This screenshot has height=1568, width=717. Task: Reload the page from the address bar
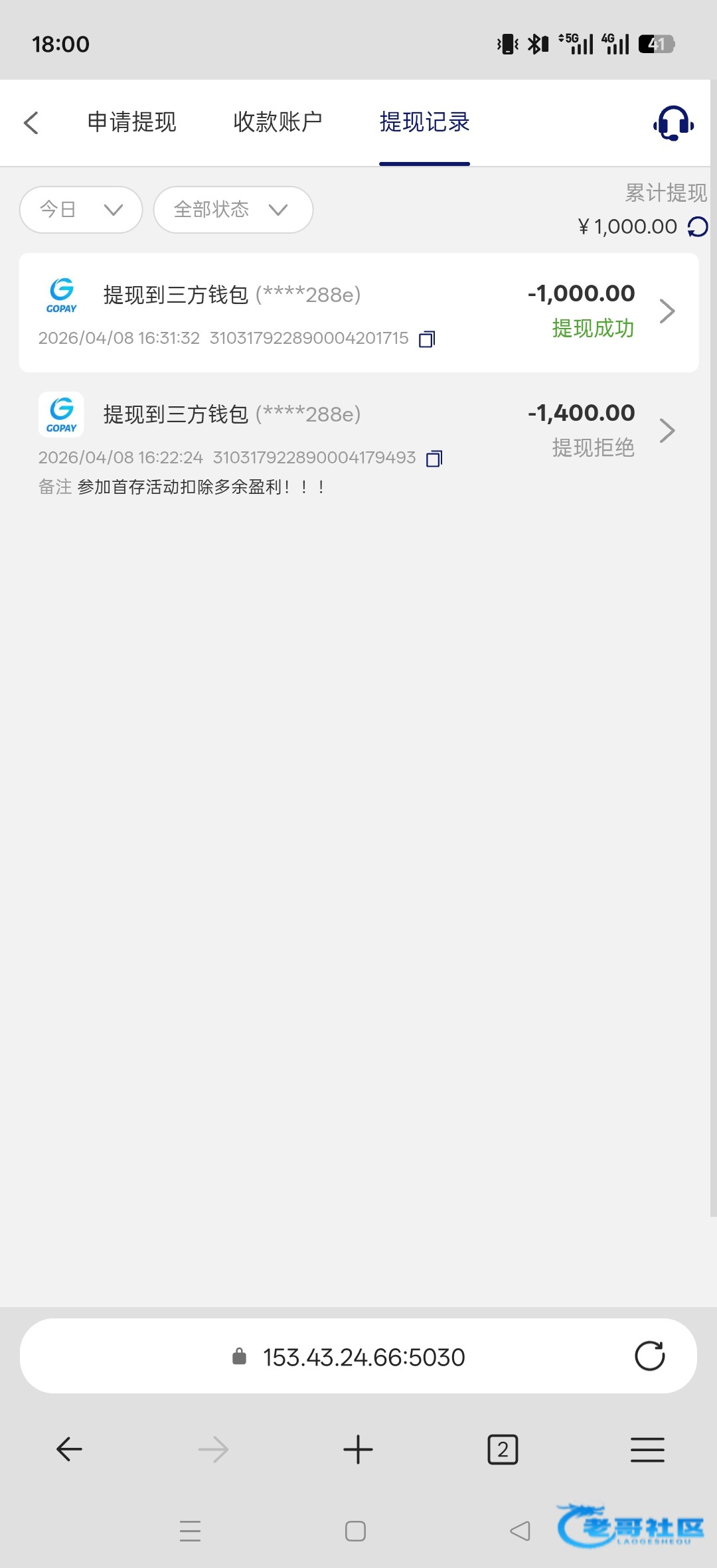pos(649,1356)
